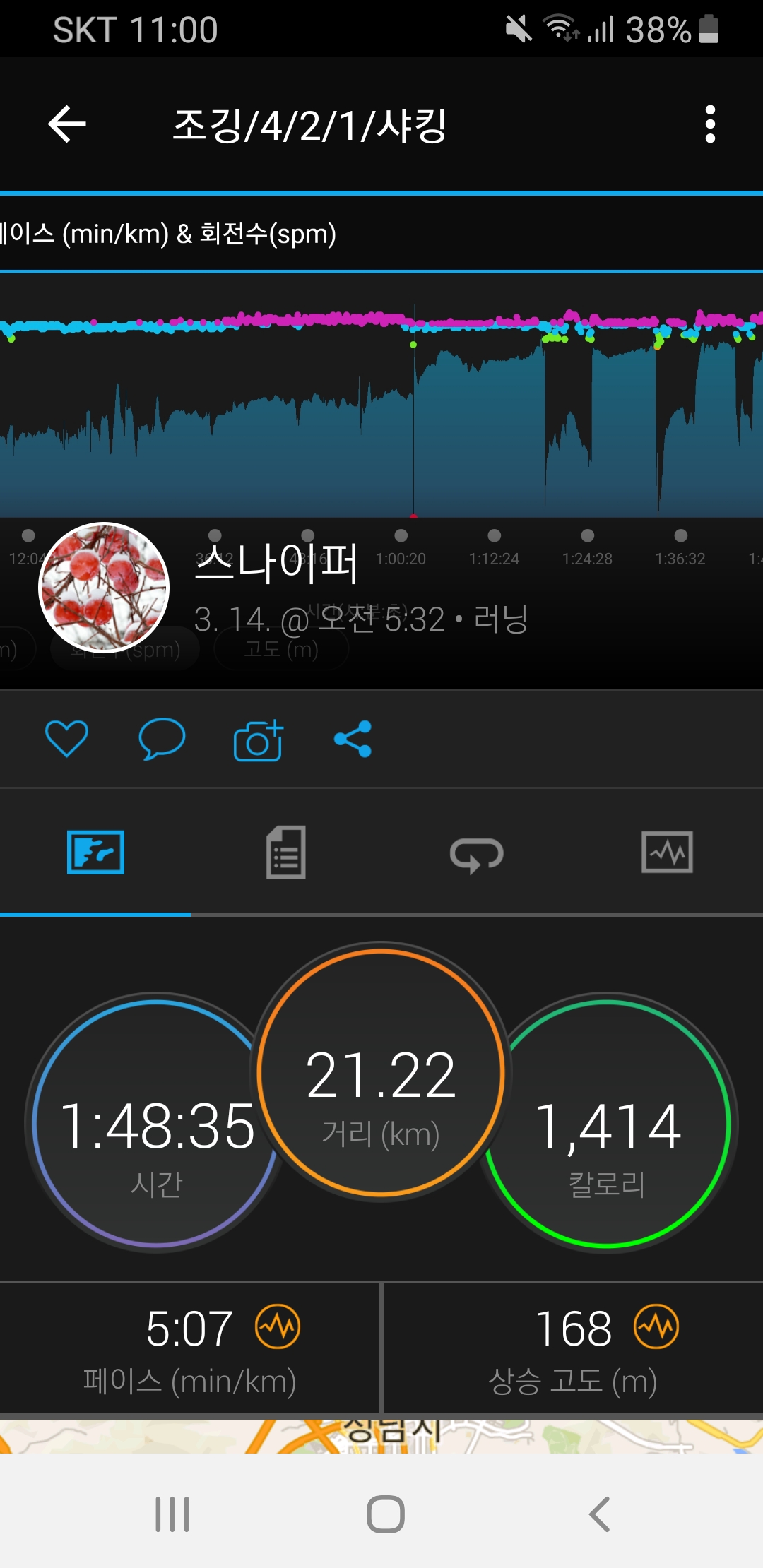Open pace 5:07 chart icon
The width and height of the screenshot is (763, 1568).
tap(278, 1326)
